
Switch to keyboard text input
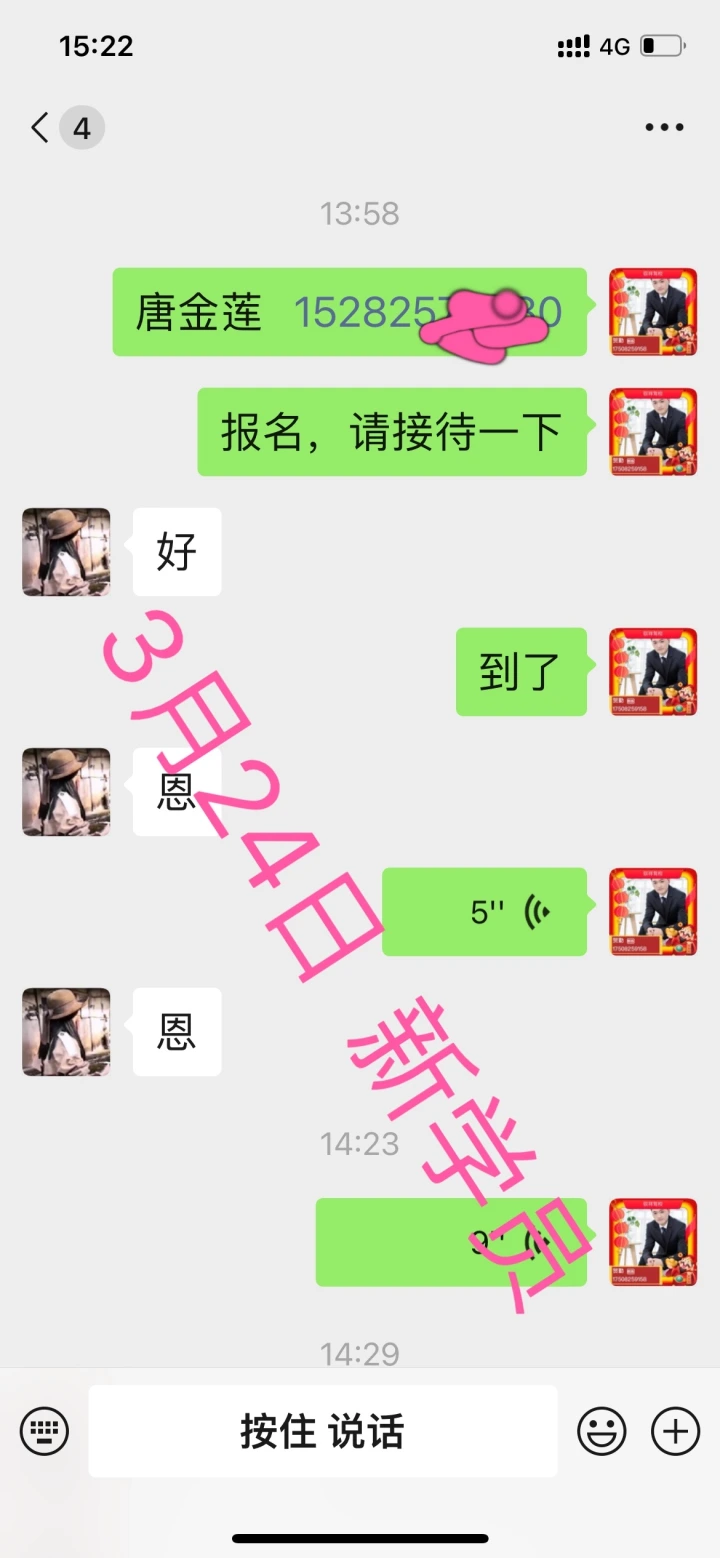[x=45, y=1430]
